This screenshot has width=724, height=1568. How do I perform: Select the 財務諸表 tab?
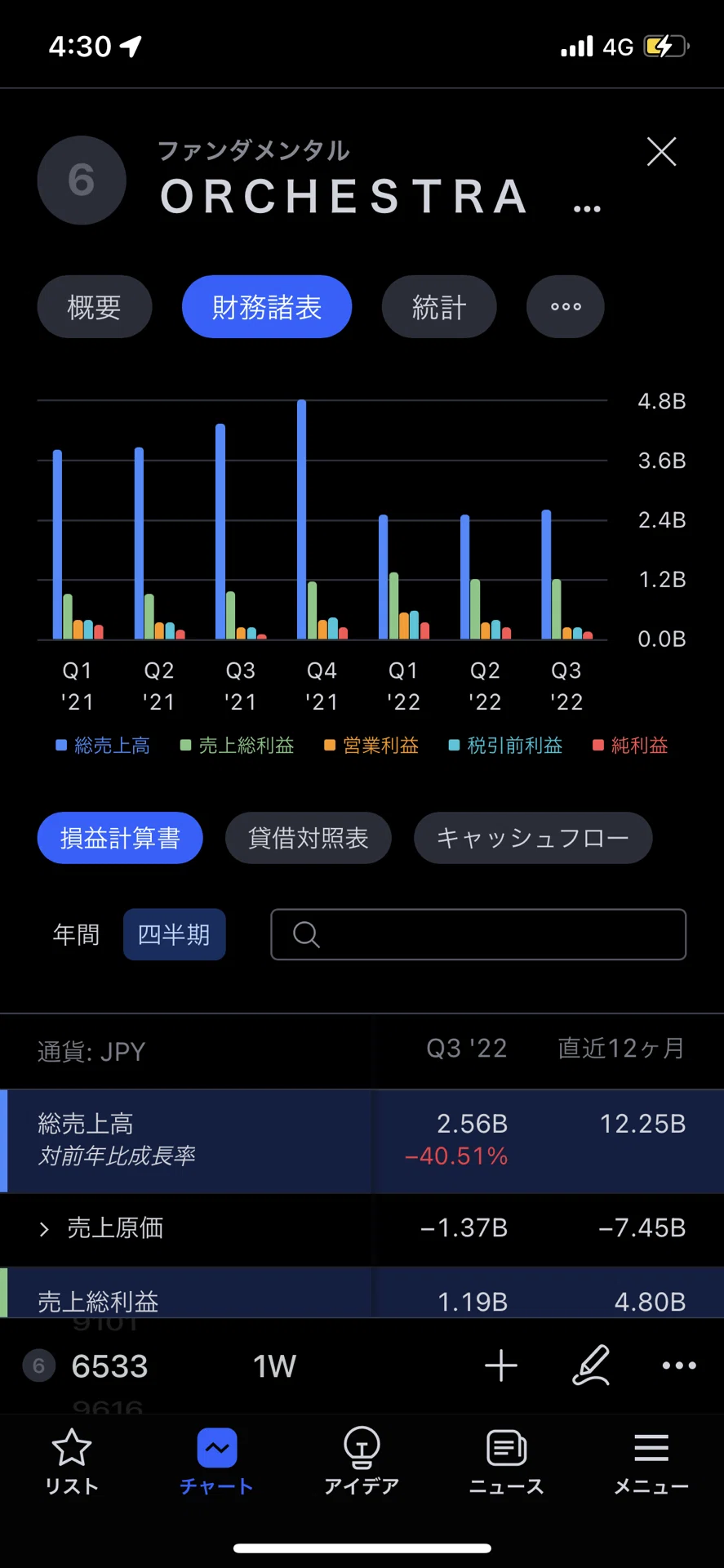pyautogui.click(x=267, y=307)
